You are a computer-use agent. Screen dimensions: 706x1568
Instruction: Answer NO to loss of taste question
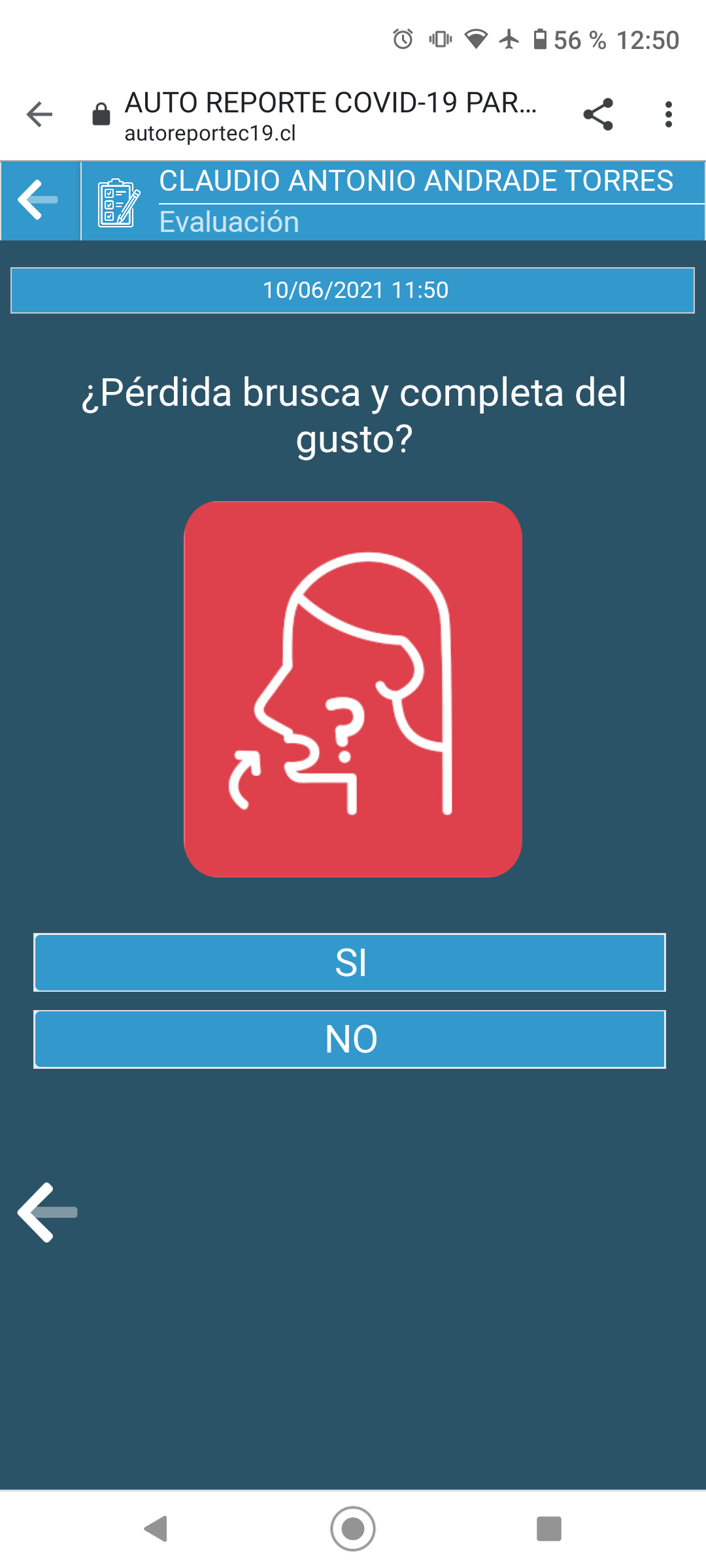tap(350, 1039)
